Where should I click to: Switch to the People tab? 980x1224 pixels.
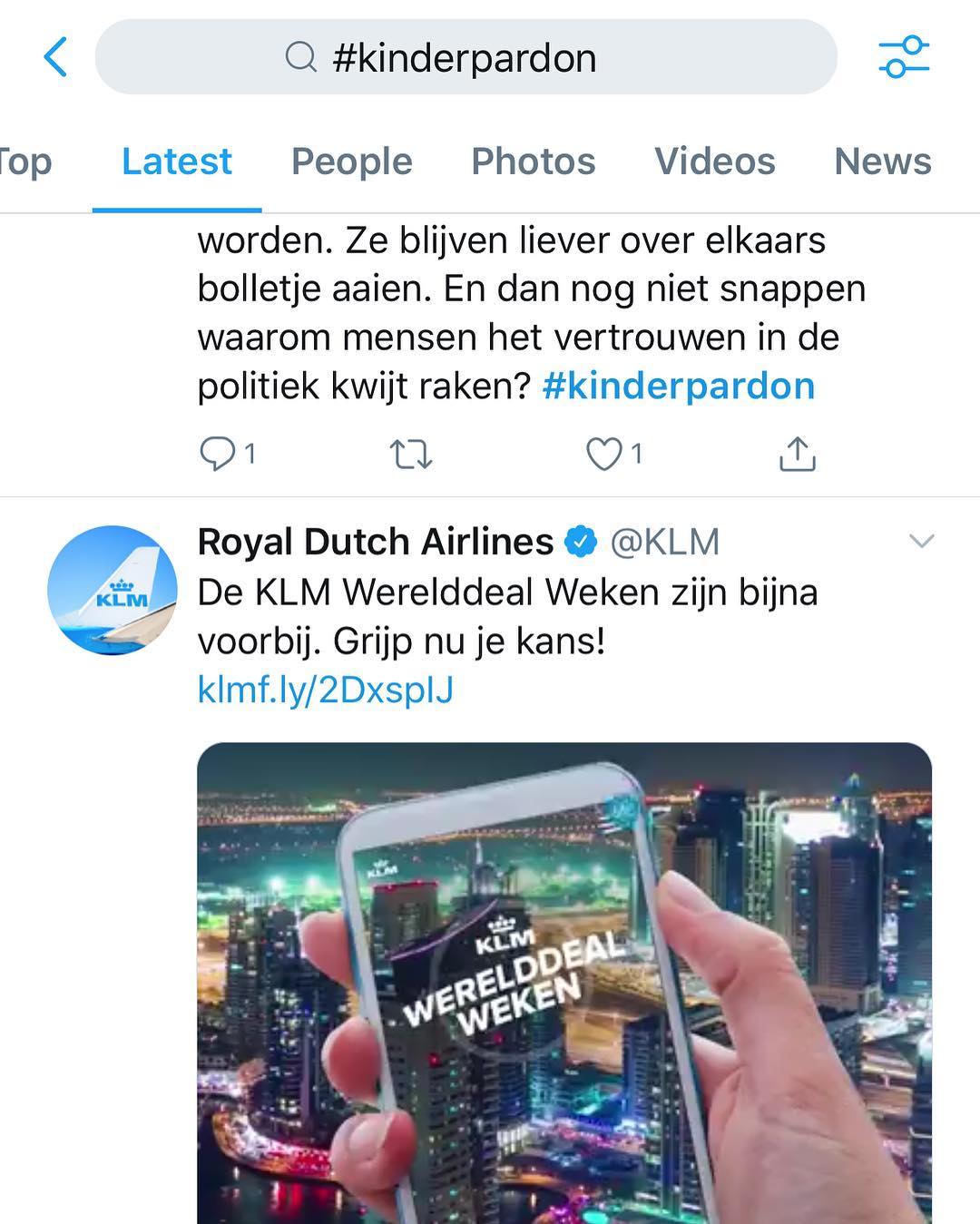351,162
